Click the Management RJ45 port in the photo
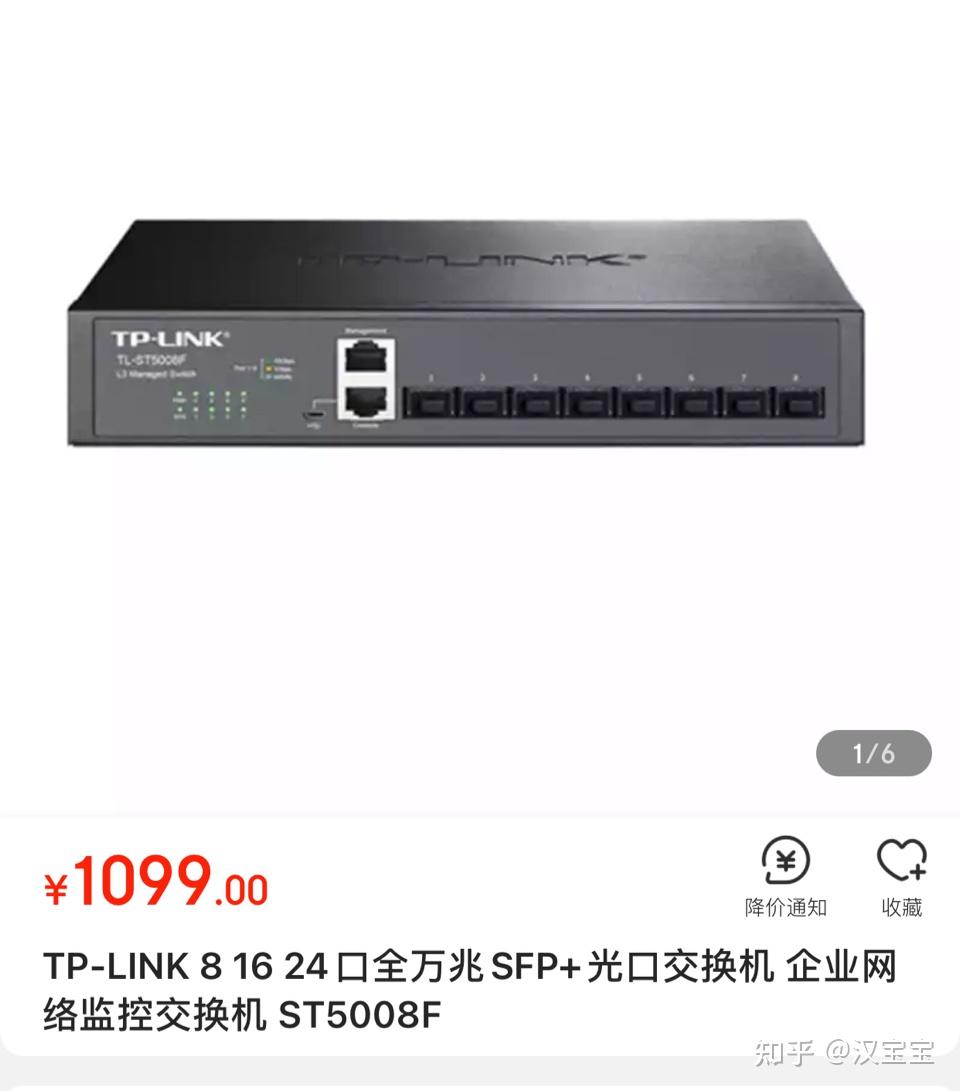The image size is (960, 1091). [365, 355]
